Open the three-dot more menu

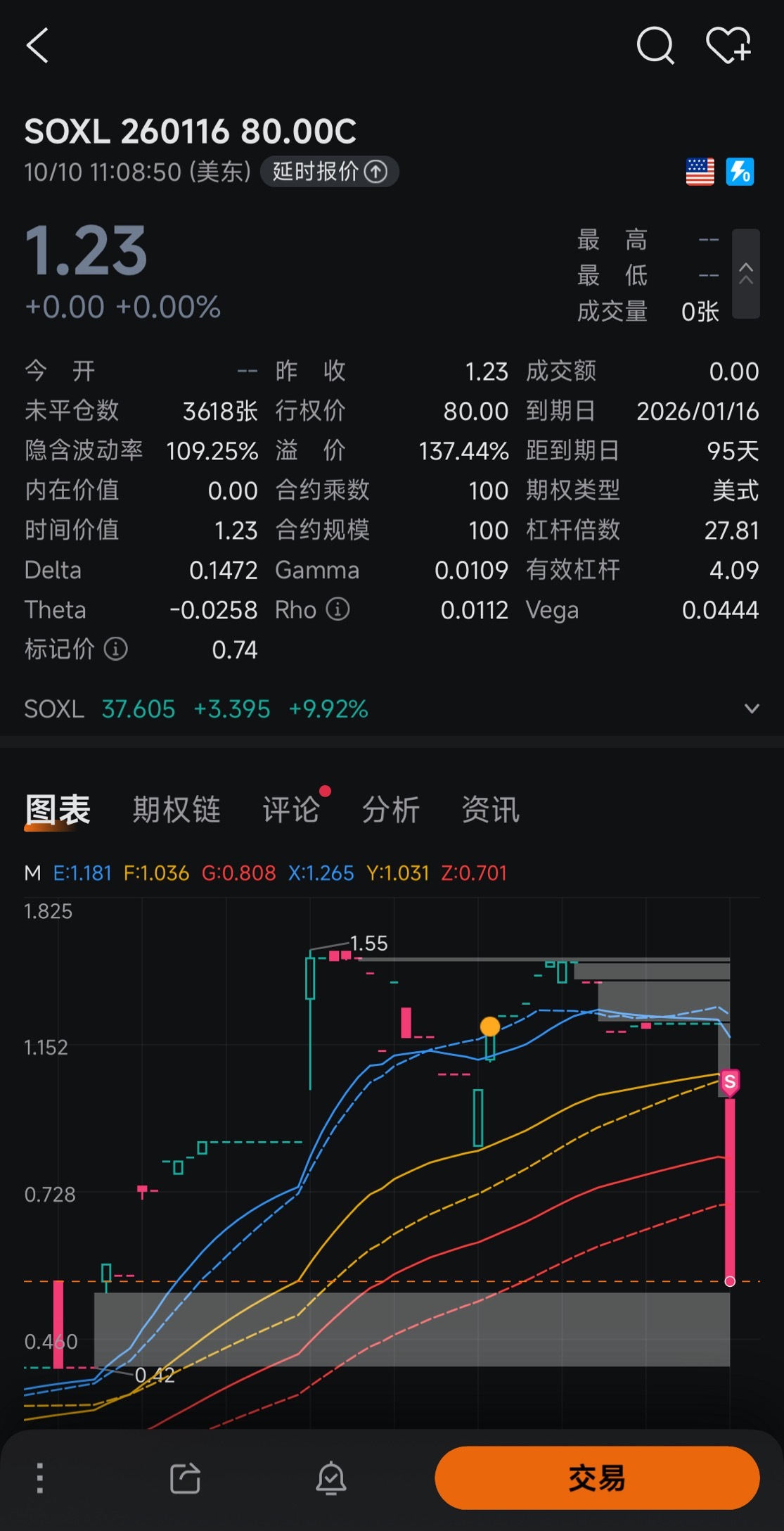[x=40, y=1478]
